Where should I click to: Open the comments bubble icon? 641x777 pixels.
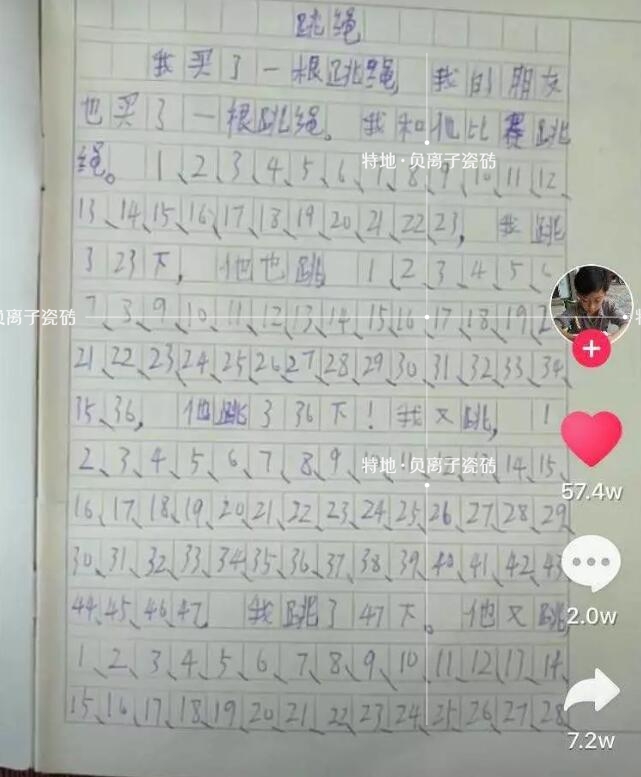click(x=591, y=564)
